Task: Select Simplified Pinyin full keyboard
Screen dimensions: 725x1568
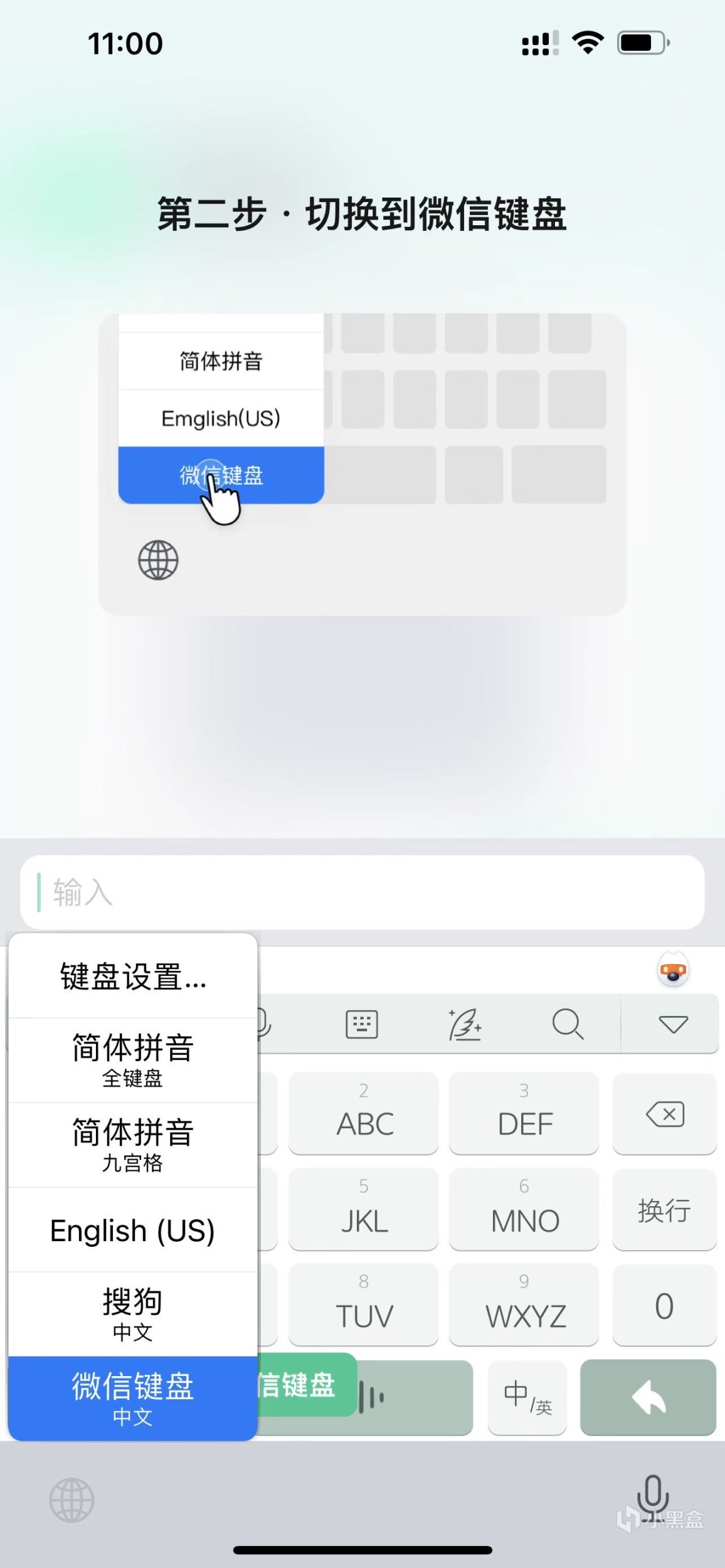Action: [132, 1060]
